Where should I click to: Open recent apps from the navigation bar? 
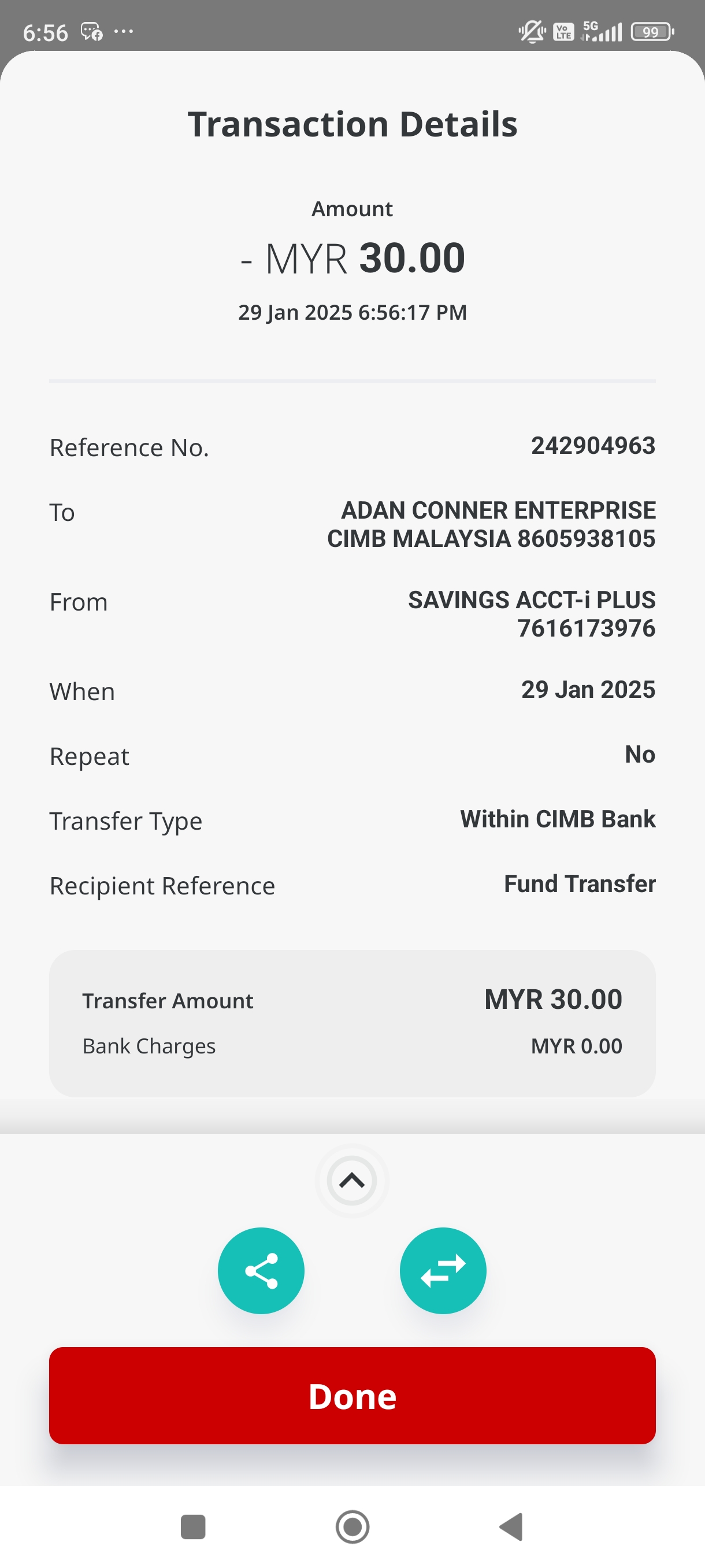coord(193,1526)
